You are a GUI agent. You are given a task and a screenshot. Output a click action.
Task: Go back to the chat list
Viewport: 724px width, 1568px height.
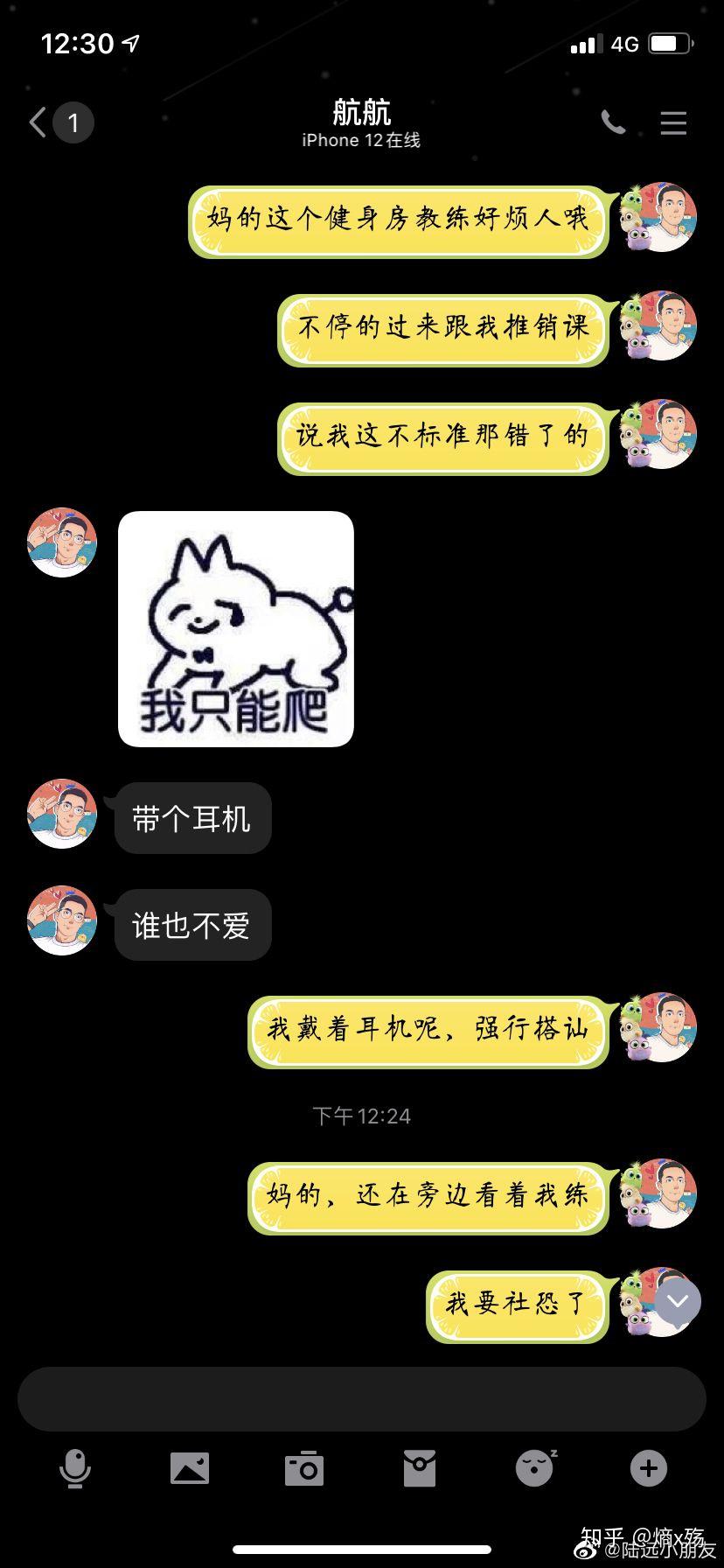tap(38, 122)
